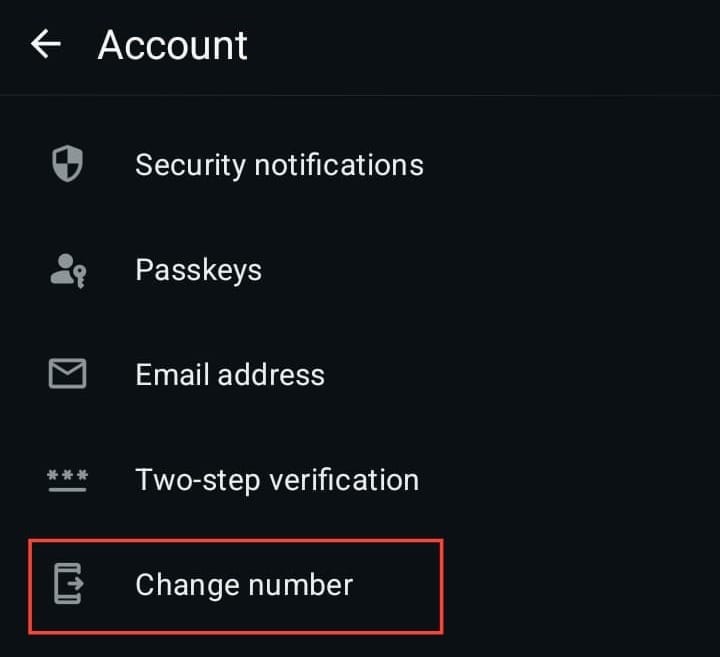The image size is (720, 657).
Task: Open the Passkeys option
Action: click(360, 270)
